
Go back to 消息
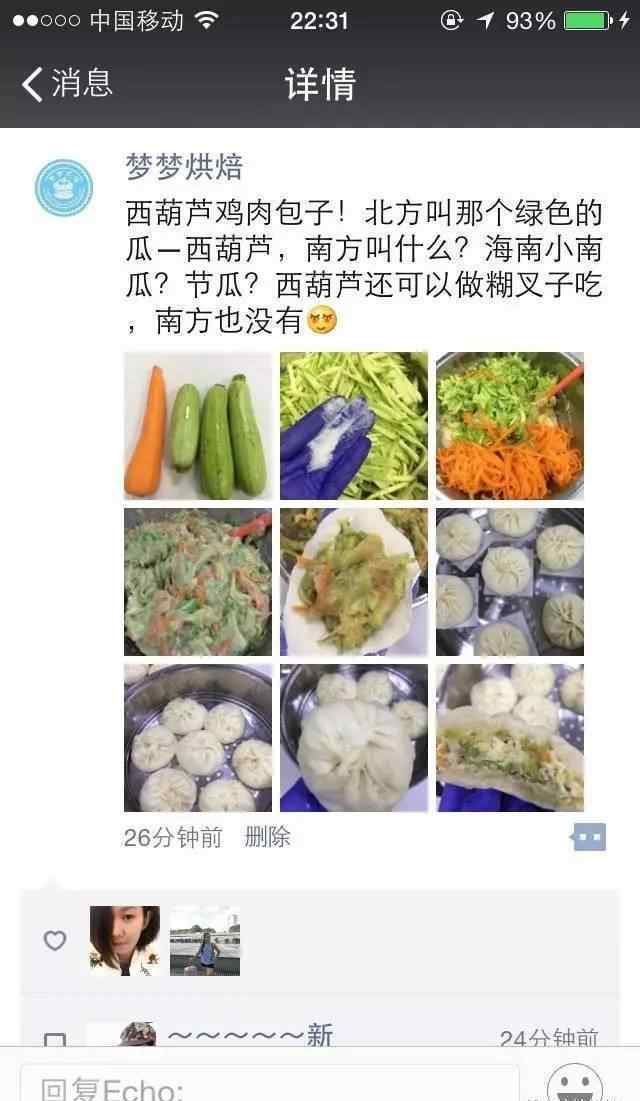(68, 84)
